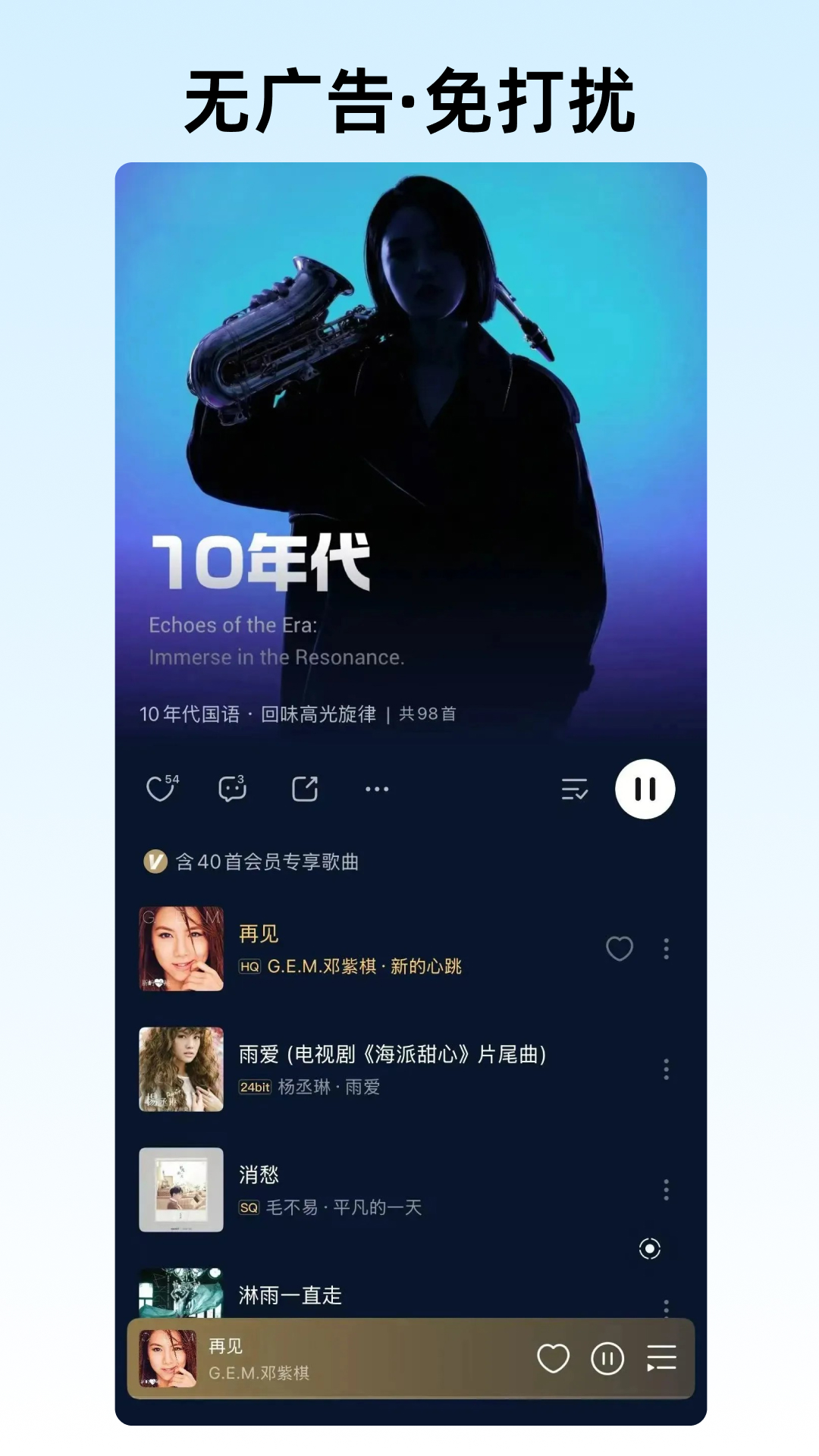Screen dimensions: 819x1456
Task: Favorite the song 再见 with heart icon
Action: [x=620, y=949]
